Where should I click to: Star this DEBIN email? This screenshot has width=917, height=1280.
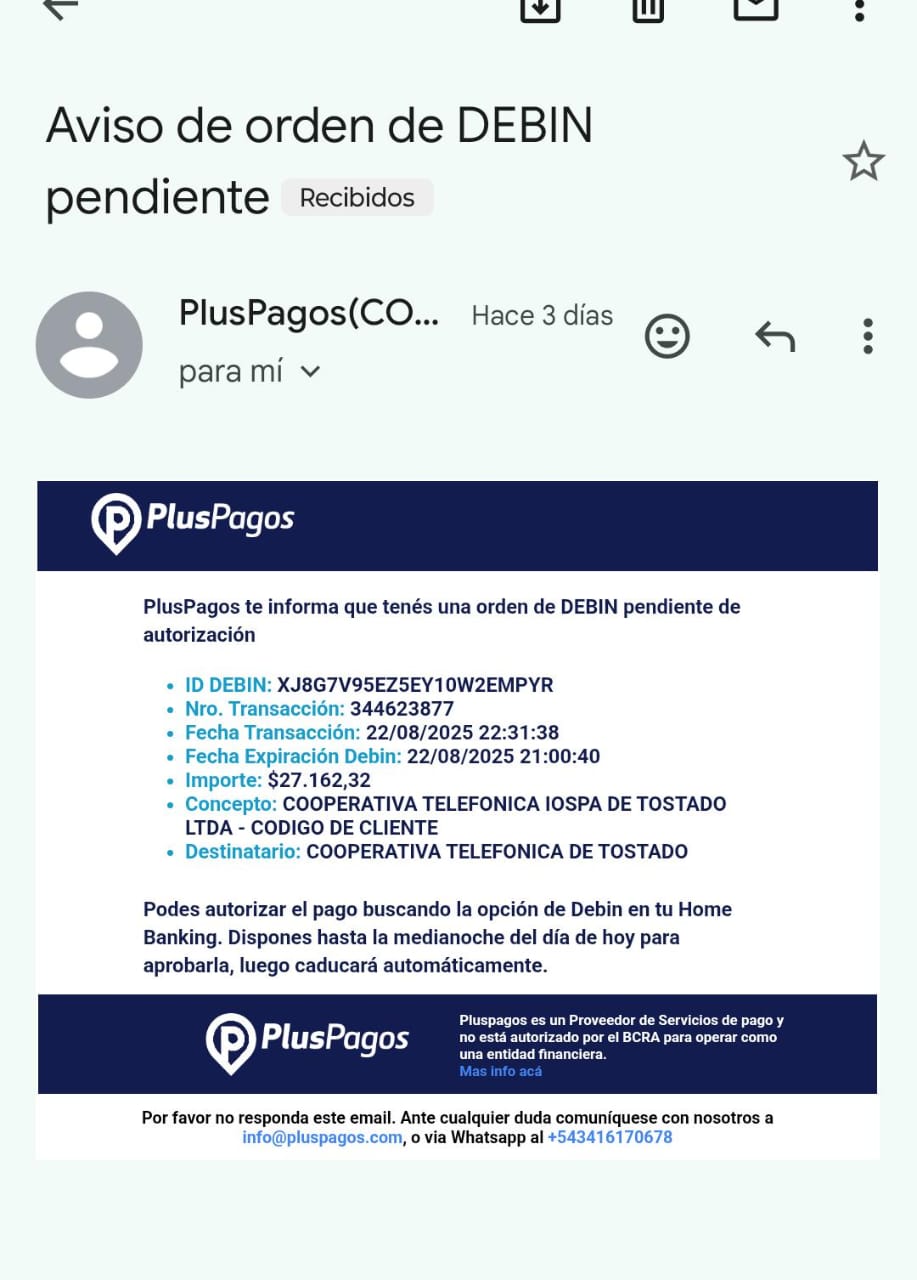(x=863, y=161)
